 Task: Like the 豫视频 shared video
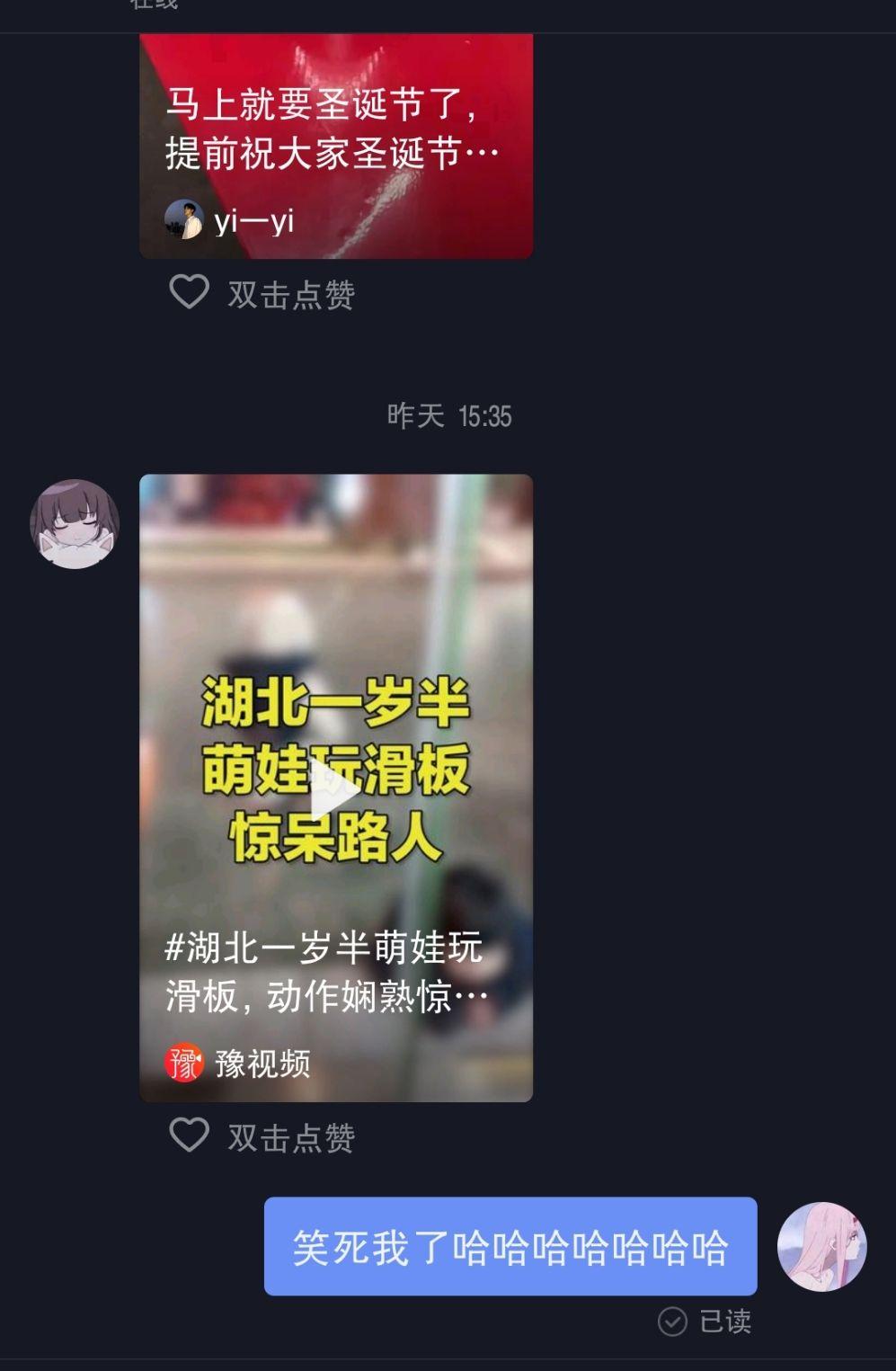click(x=190, y=1135)
